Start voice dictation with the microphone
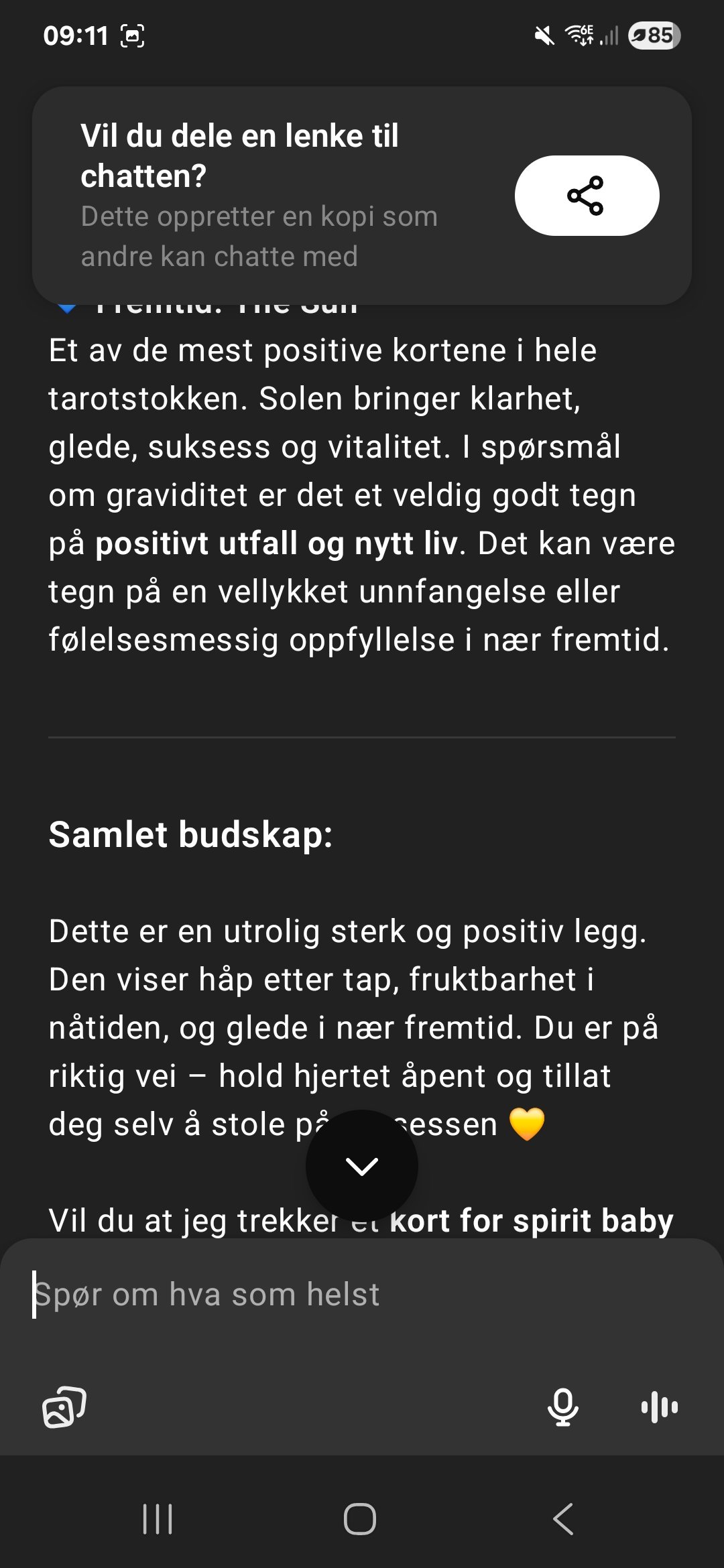 (x=562, y=1407)
